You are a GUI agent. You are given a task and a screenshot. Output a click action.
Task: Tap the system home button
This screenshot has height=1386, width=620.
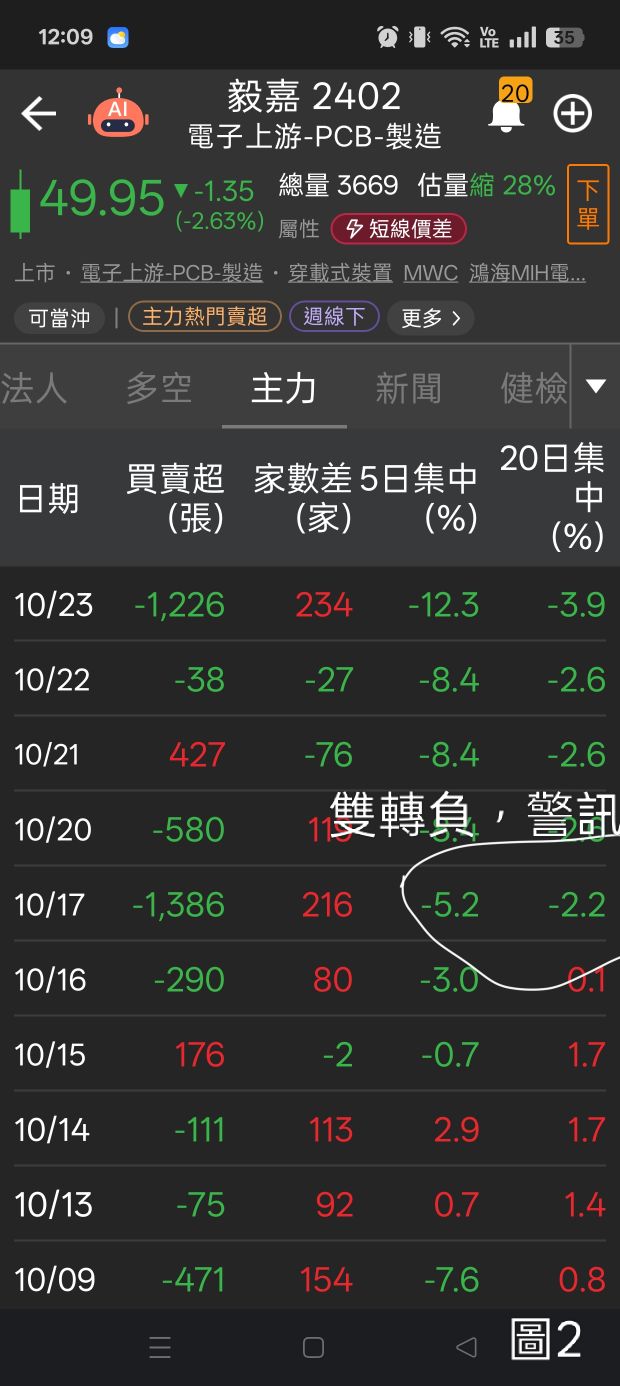[x=313, y=1347]
